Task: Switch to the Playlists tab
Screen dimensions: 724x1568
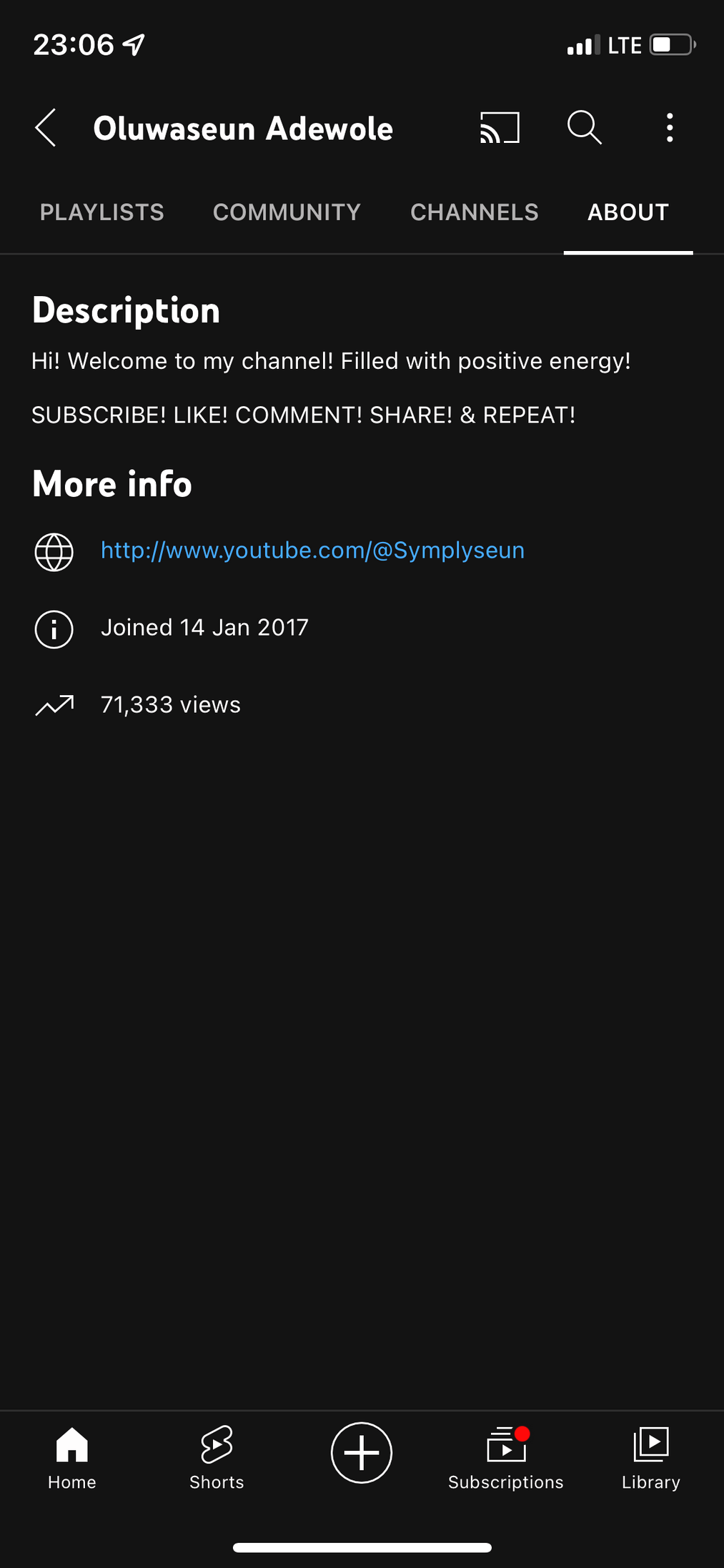Action: pos(102,212)
